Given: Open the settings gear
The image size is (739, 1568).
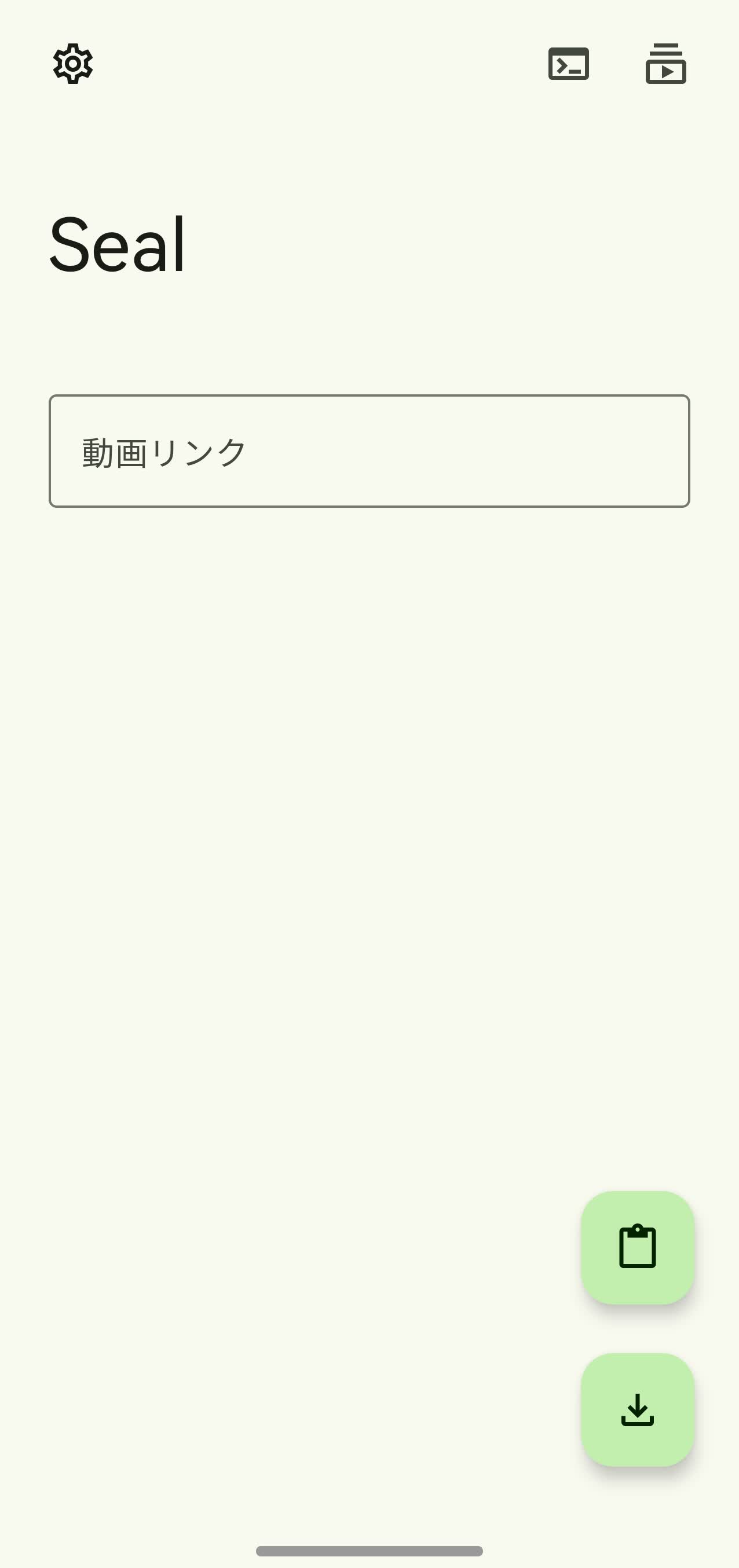Looking at the screenshot, I should pos(73,63).
